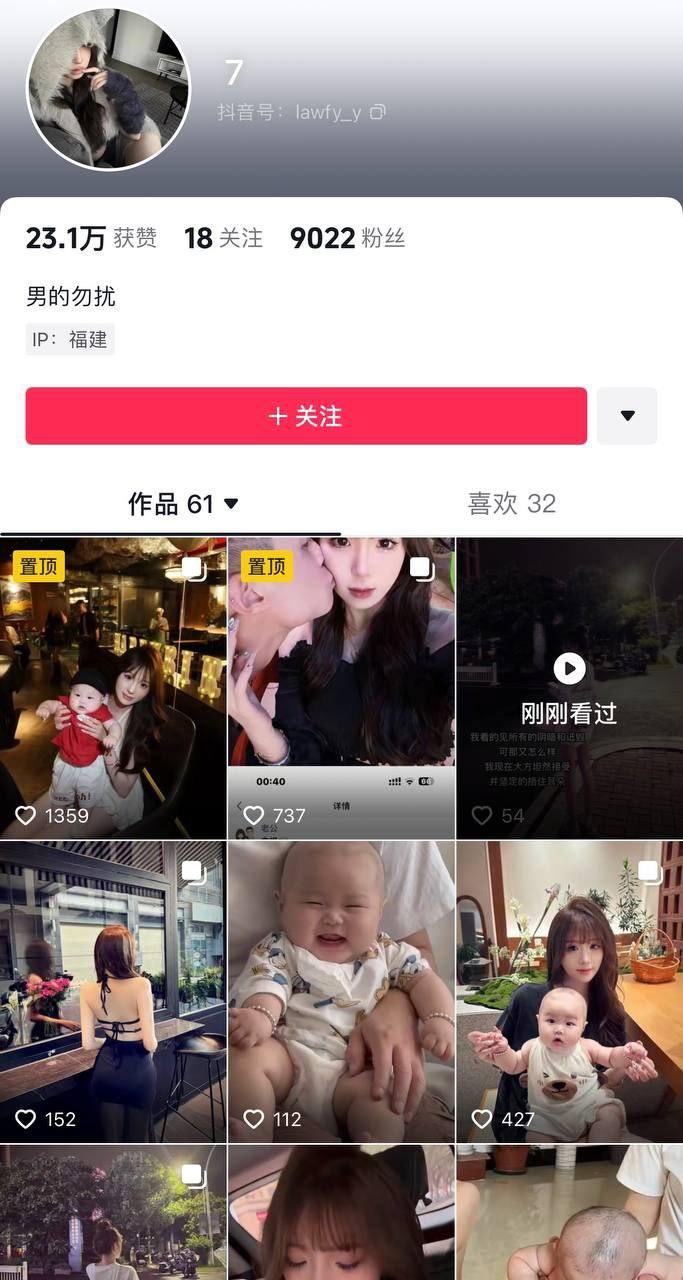Screen dimensions: 683x1280
Task: Open the post with 427 likes
Action: [569, 991]
